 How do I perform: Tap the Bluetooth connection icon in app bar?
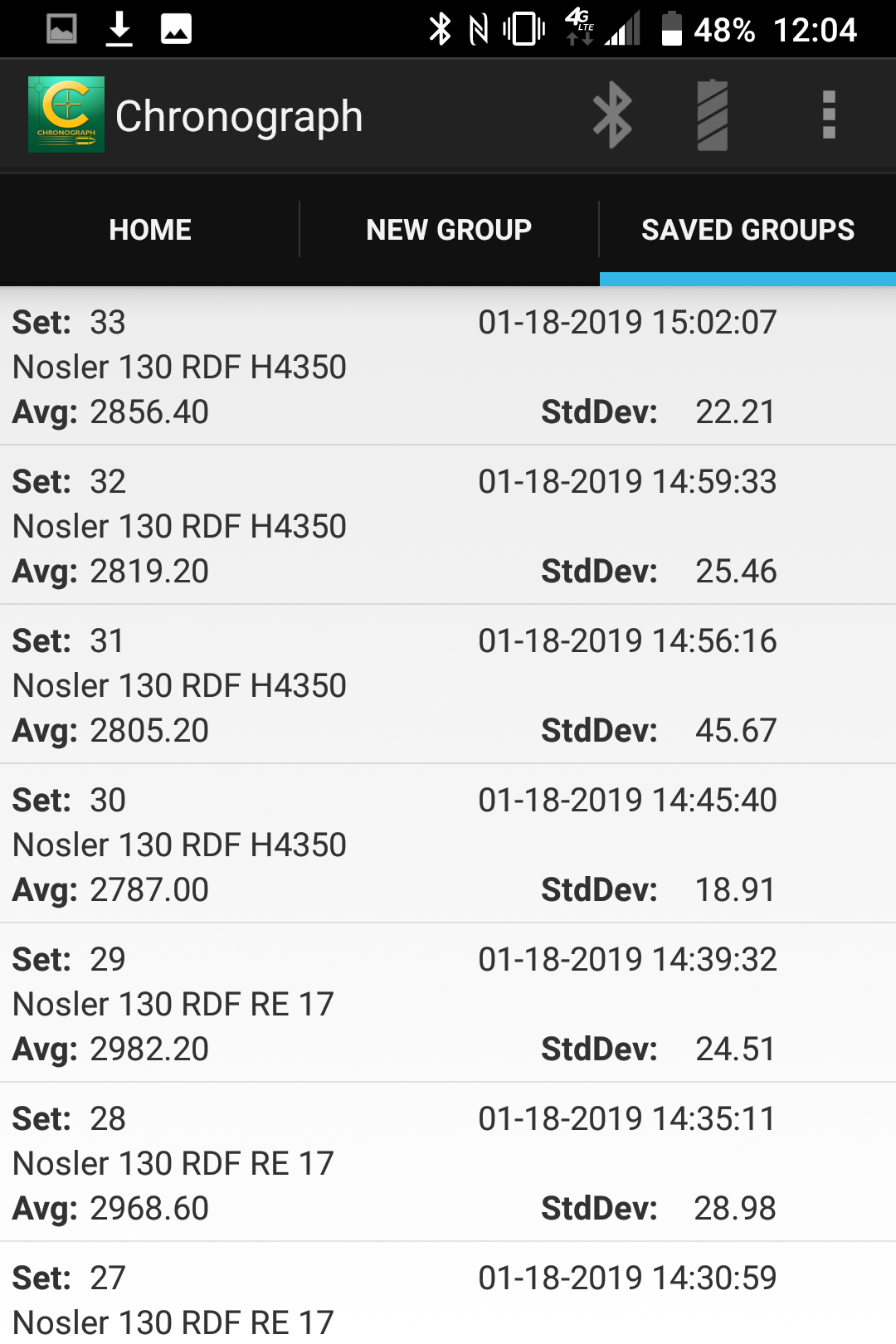click(x=612, y=116)
